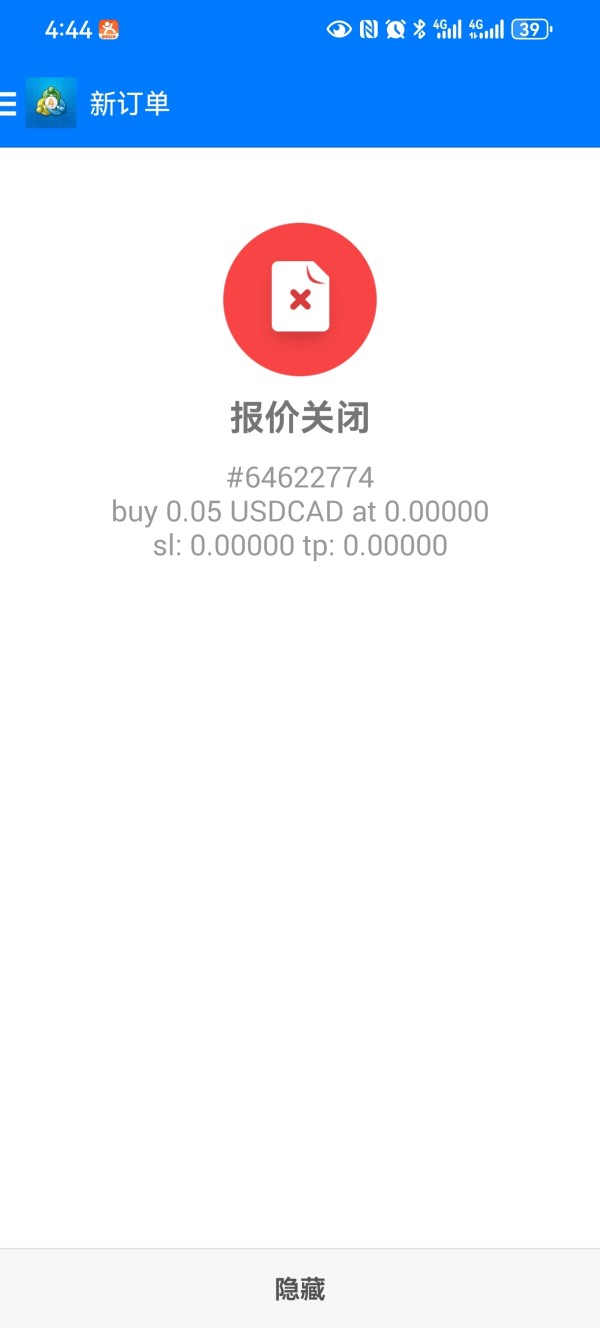Open the side drawer menu
This screenshot has height=1328, width=600.
point(9,103)
